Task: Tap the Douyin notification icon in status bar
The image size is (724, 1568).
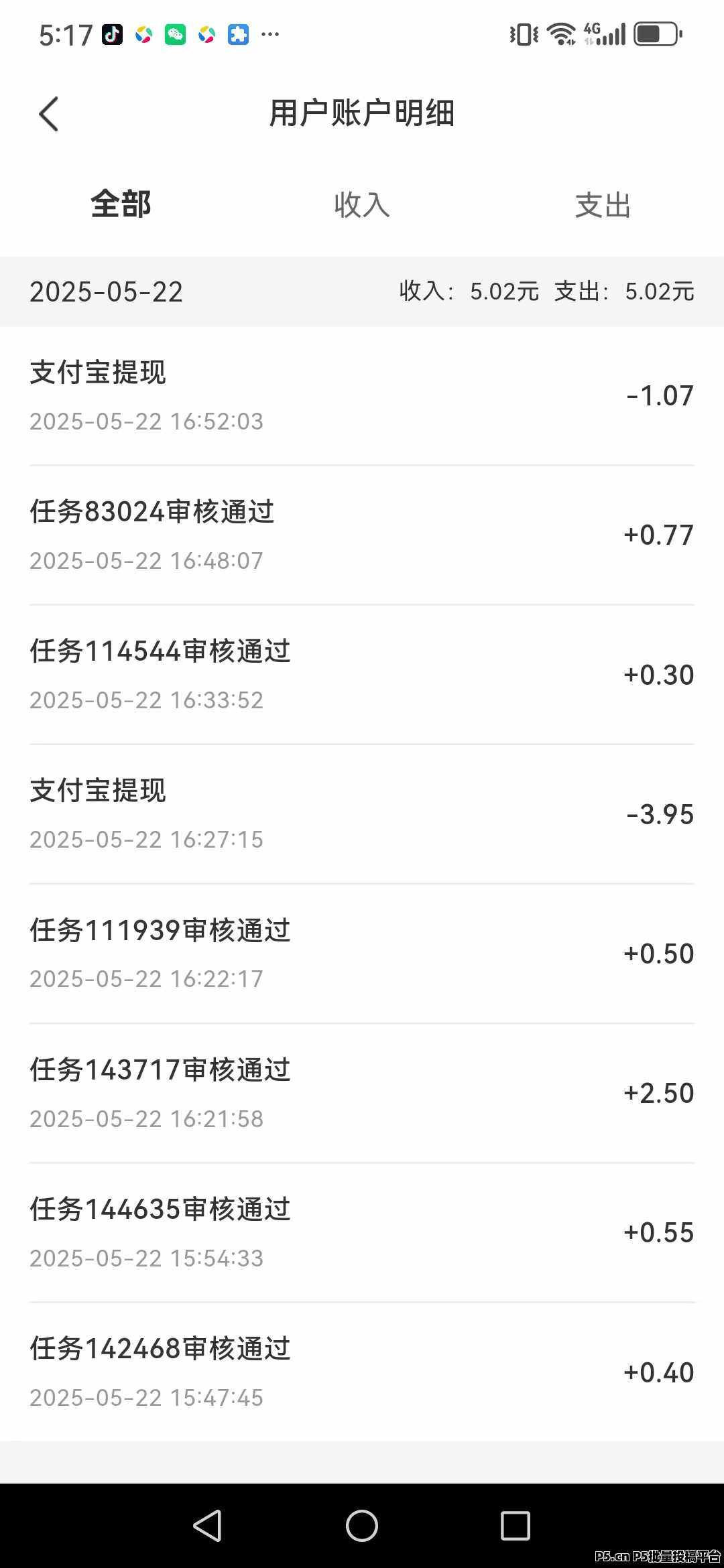Action: coord(113,35)
